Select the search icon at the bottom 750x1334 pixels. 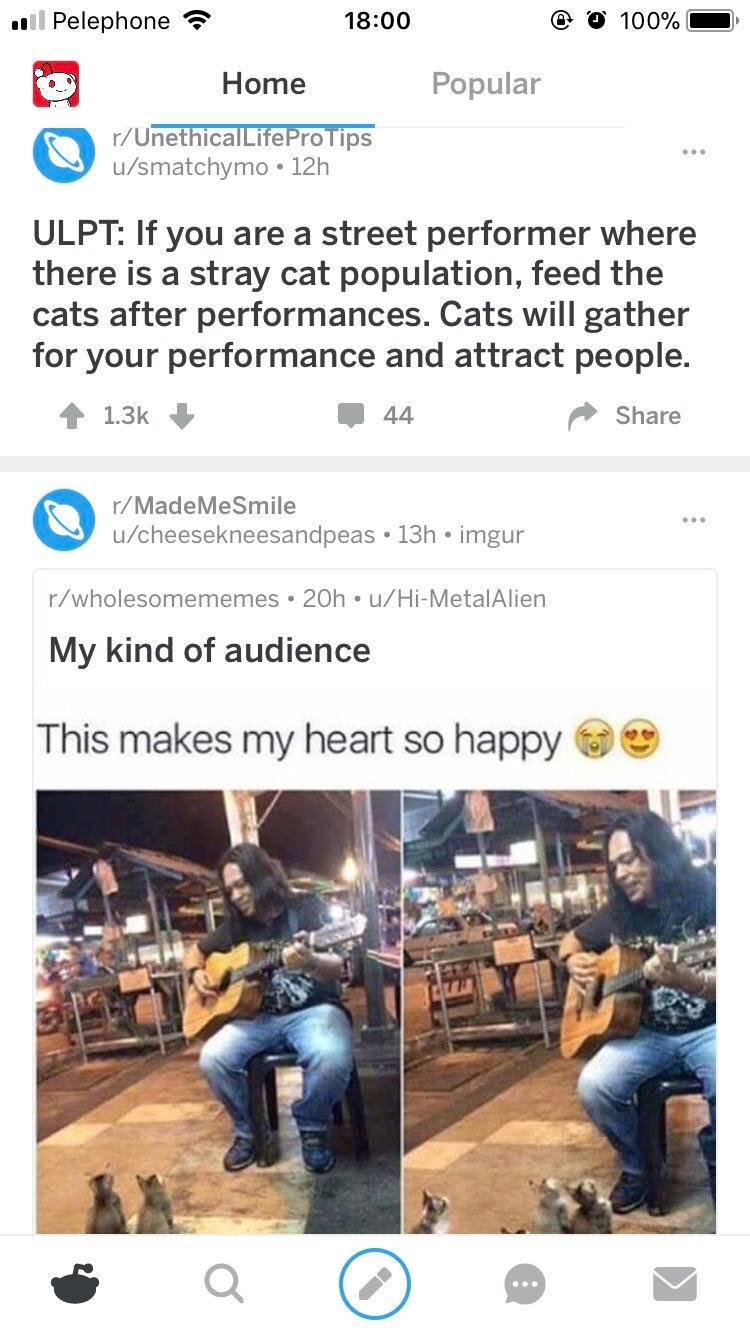tap(225, 1283)
